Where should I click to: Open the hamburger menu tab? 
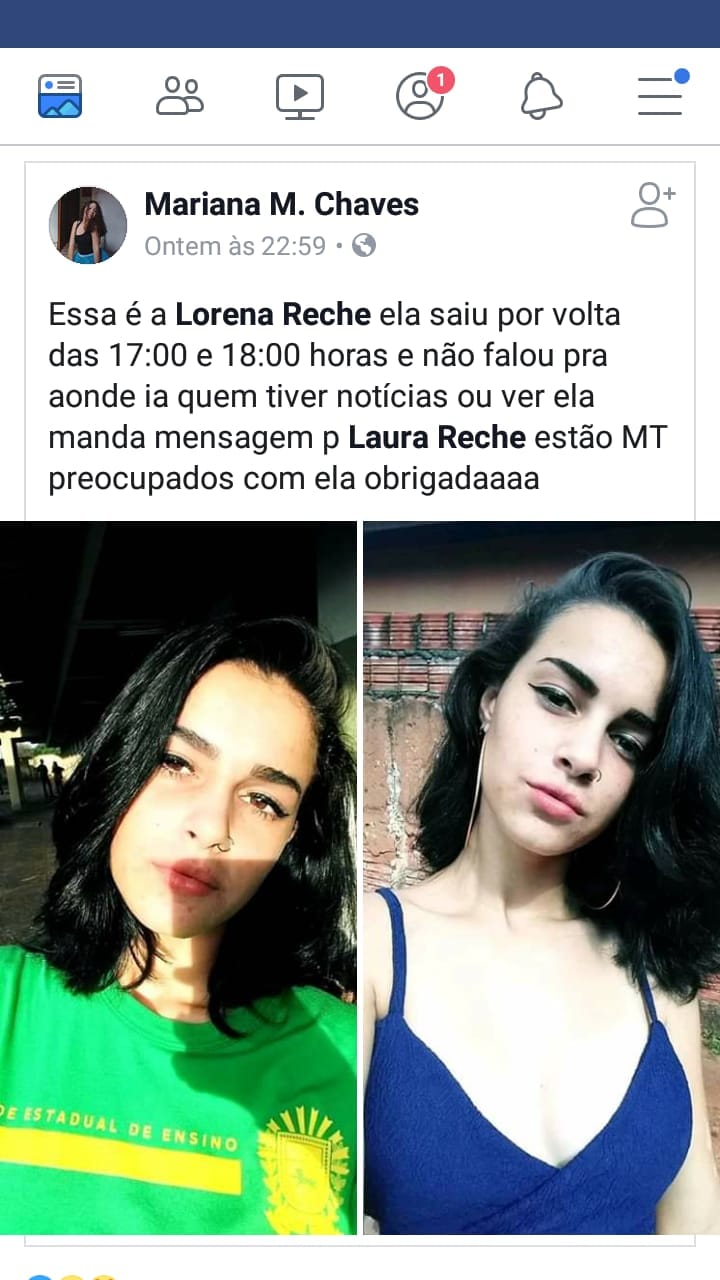(660, 96)
